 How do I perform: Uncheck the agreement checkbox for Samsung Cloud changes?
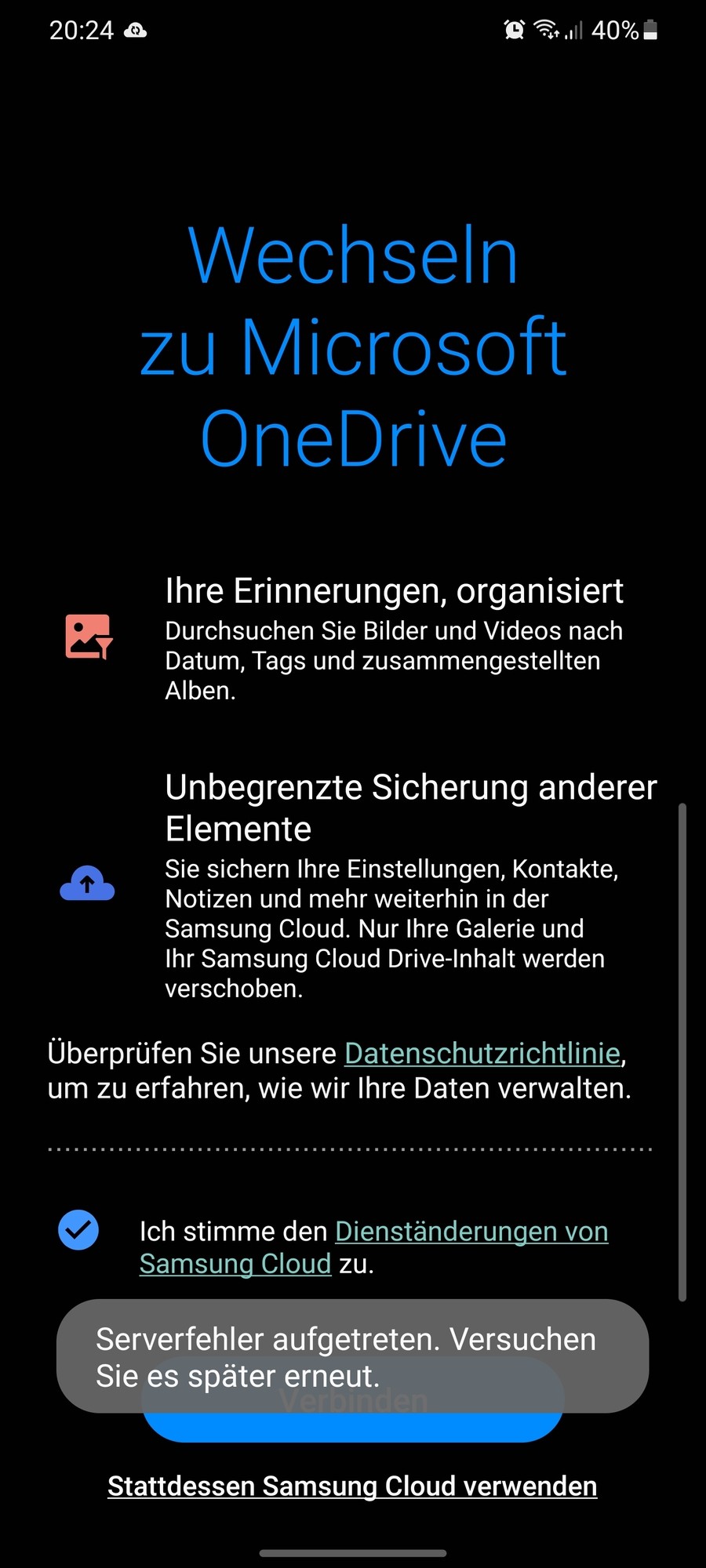[78, 1230]
